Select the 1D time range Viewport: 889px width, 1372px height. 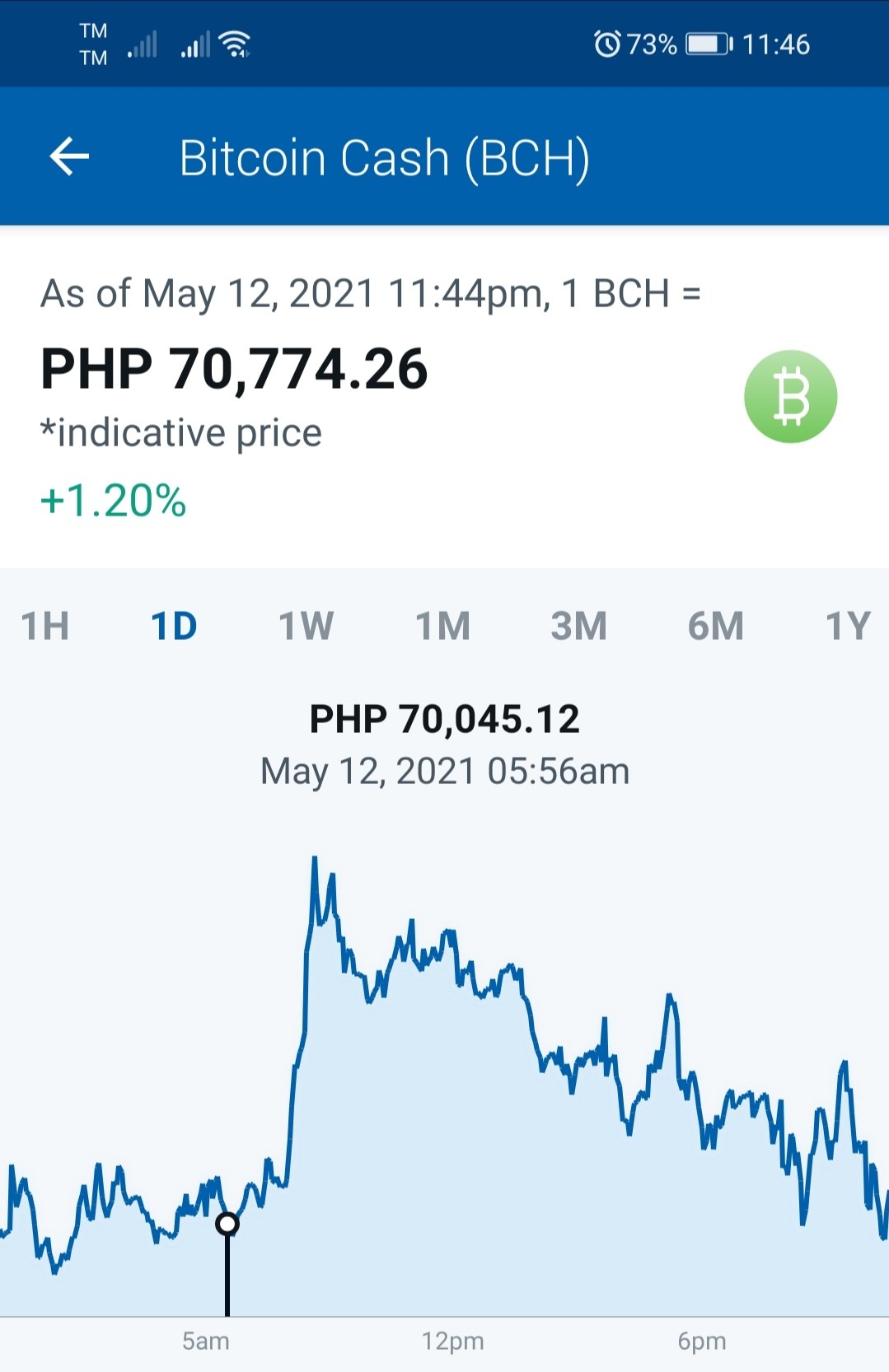(174, 626)
